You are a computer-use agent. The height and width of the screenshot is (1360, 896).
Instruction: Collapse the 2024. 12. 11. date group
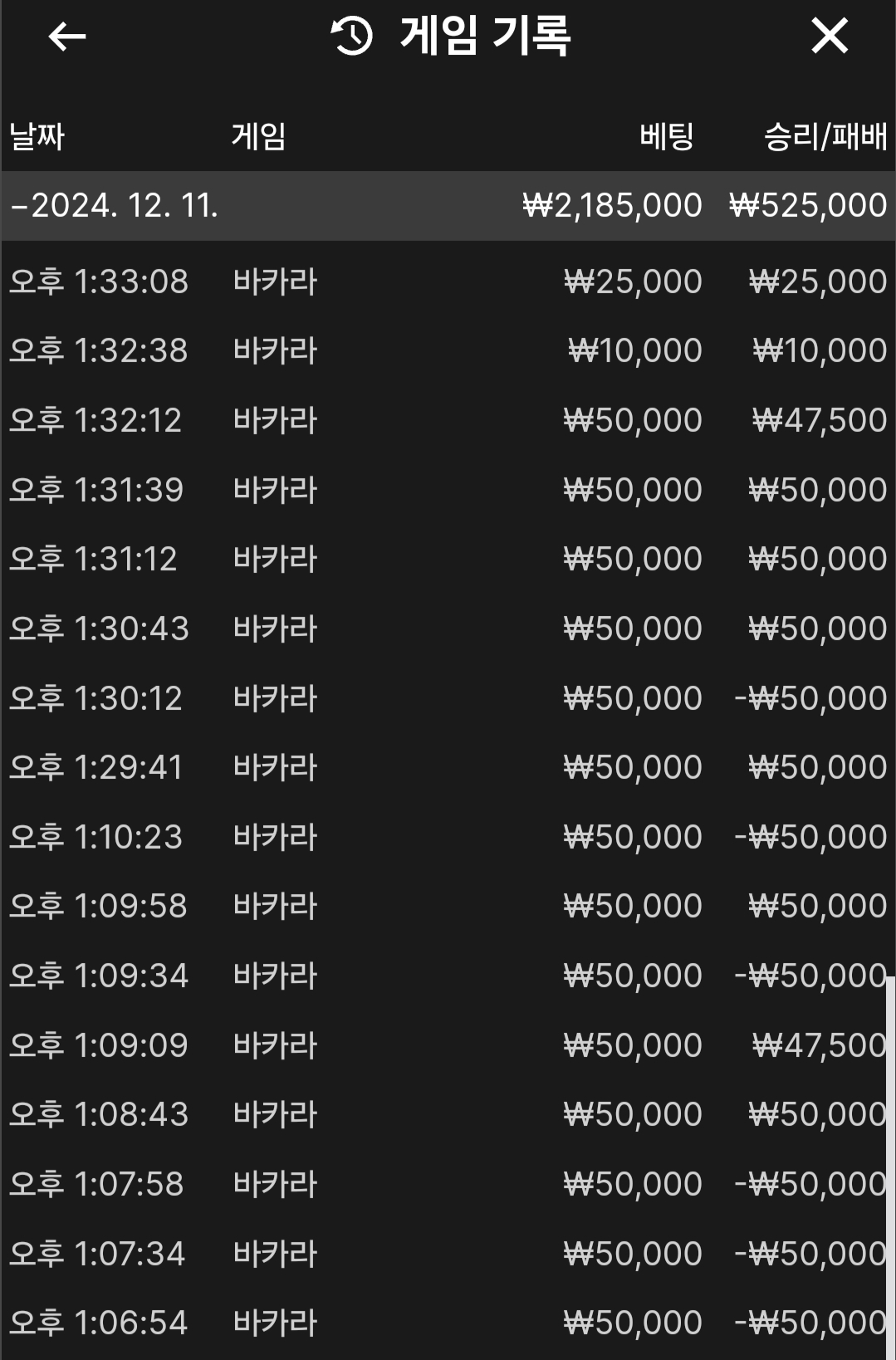pyautogui.click(x=115, y=206)
